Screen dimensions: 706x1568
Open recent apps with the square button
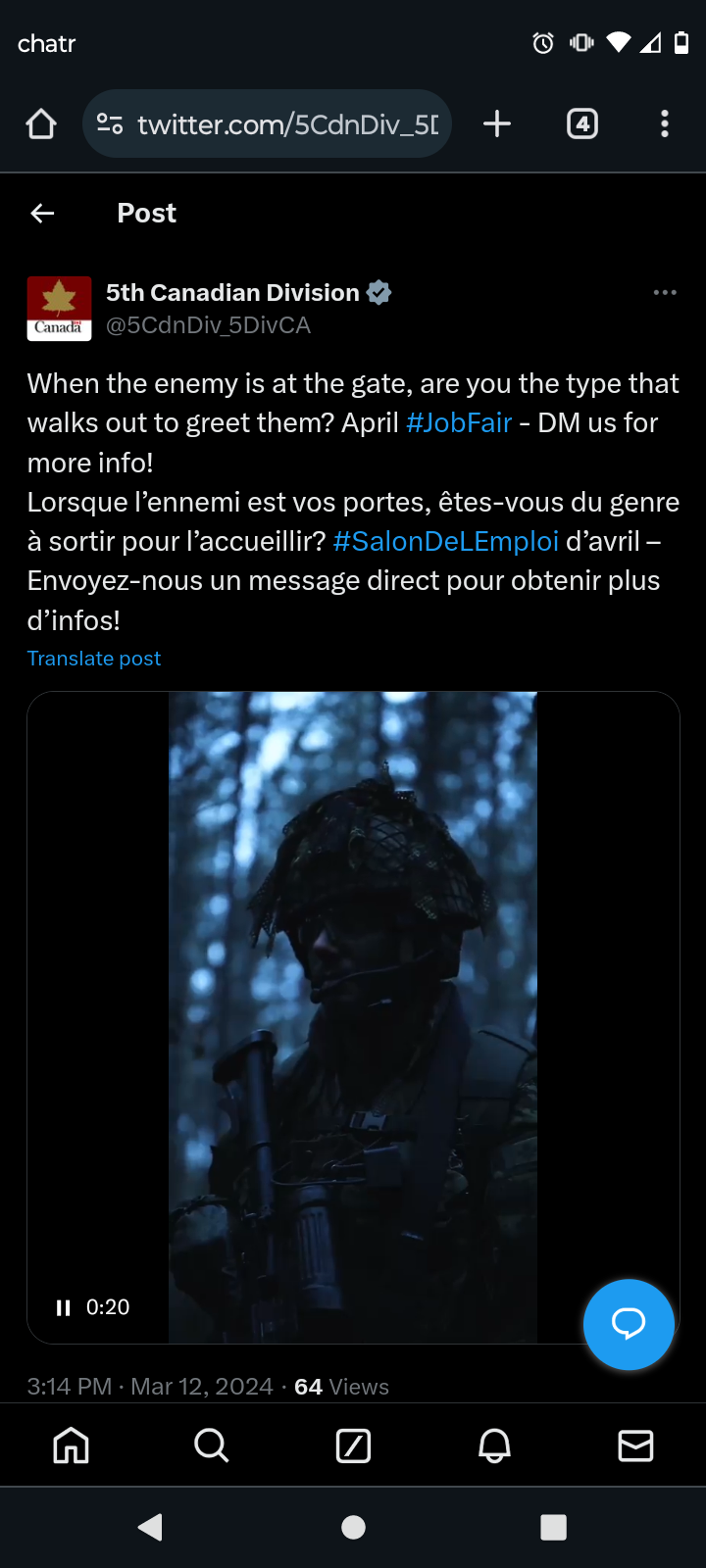click(x=554, y=1527)
